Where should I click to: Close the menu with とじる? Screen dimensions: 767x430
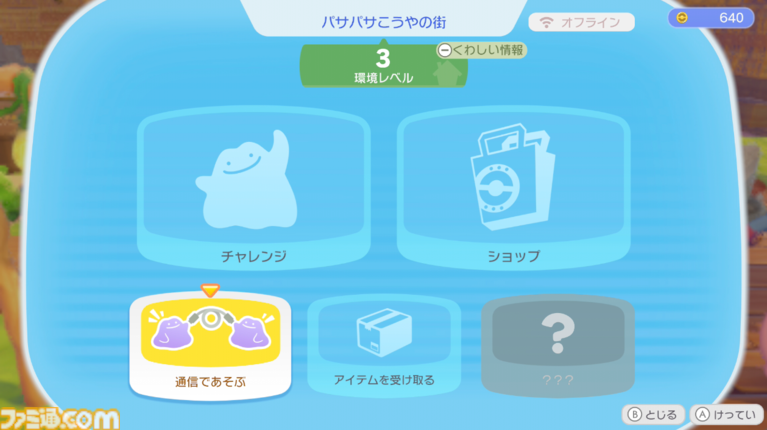pos(653,413)
